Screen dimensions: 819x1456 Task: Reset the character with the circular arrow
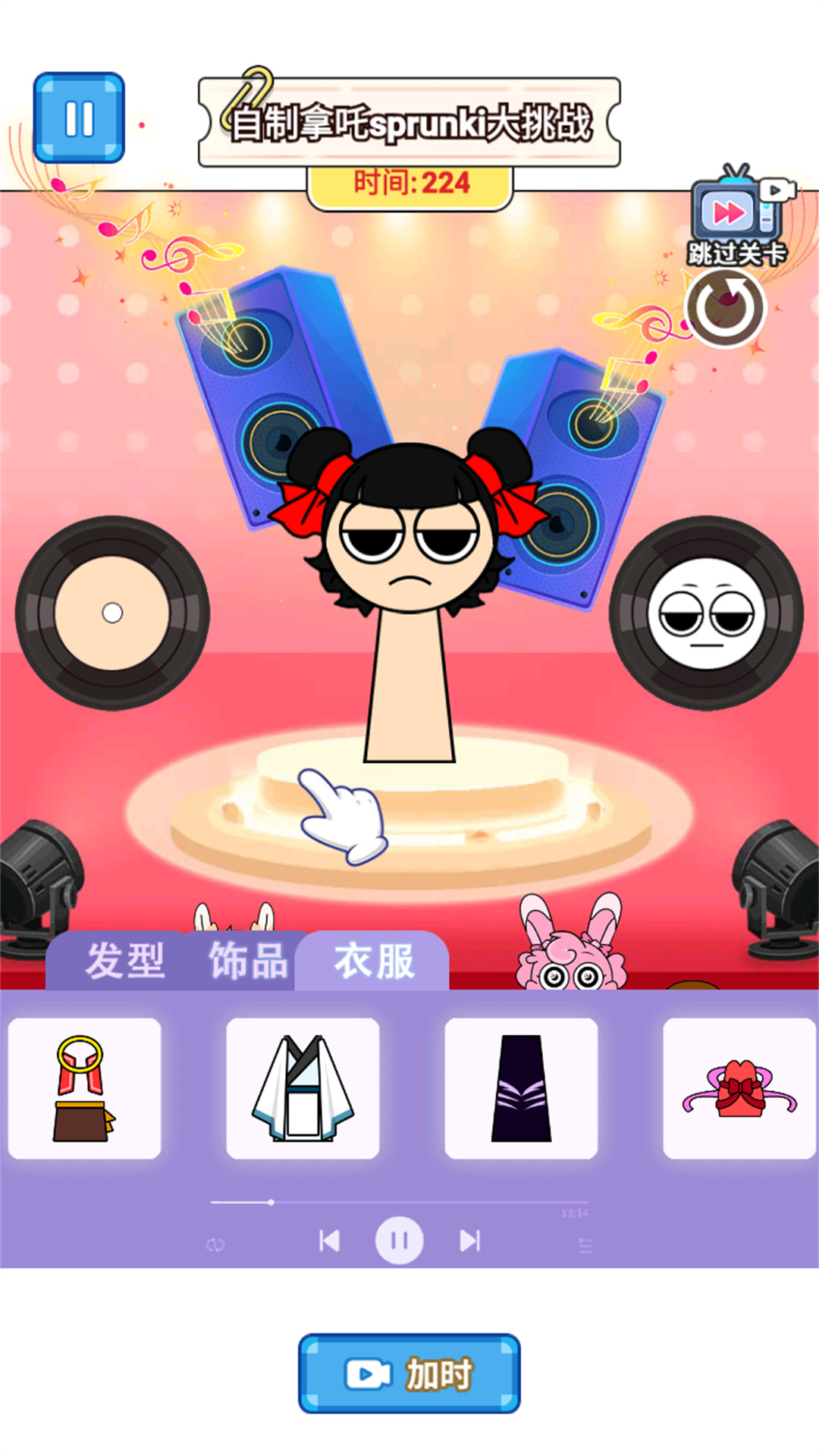click(726, 308)
